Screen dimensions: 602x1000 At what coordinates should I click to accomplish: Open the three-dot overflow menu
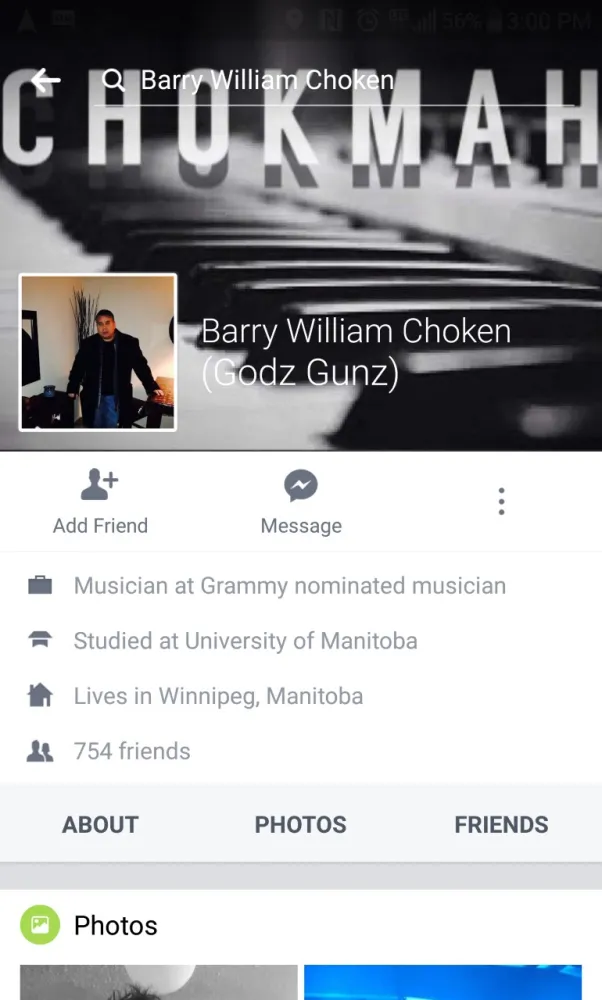(x=501, y=501)
